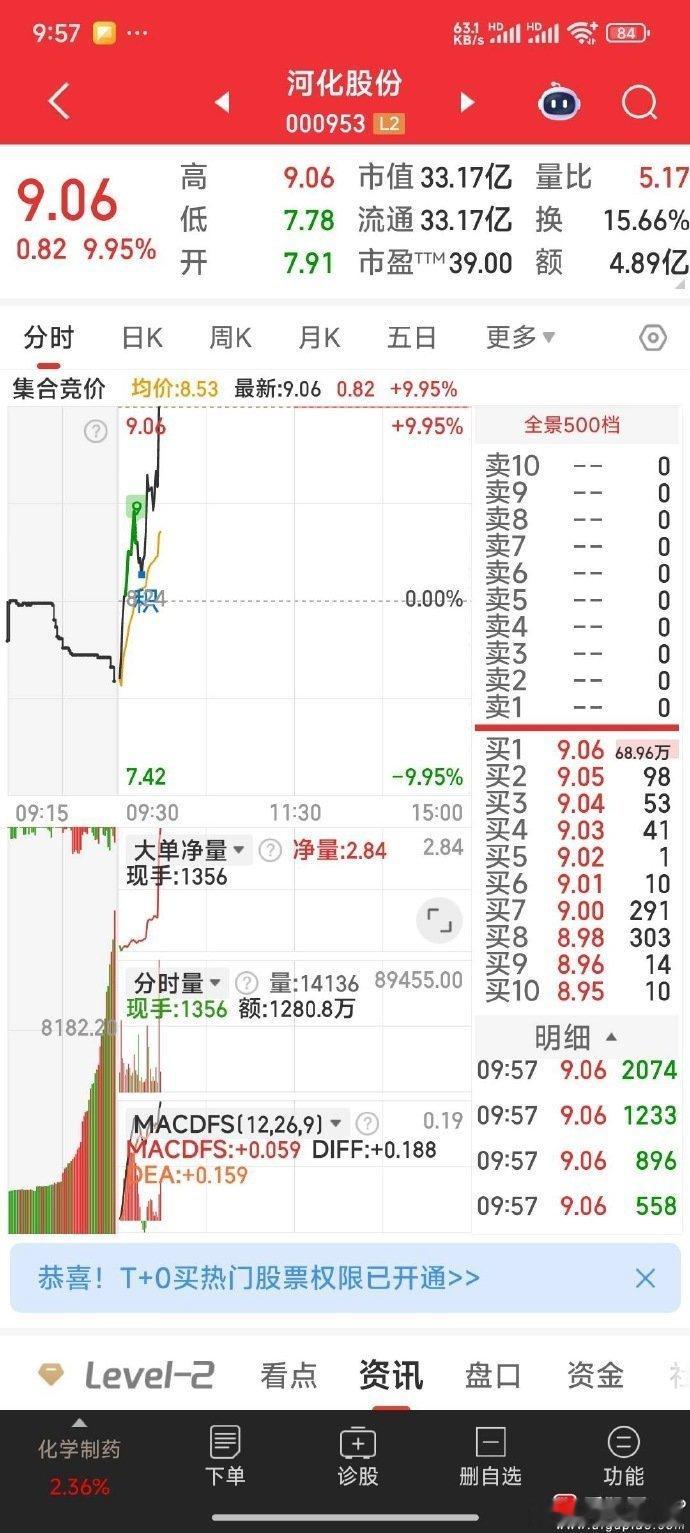Open the 大单净量 indicator dropdown

(190, 851)
